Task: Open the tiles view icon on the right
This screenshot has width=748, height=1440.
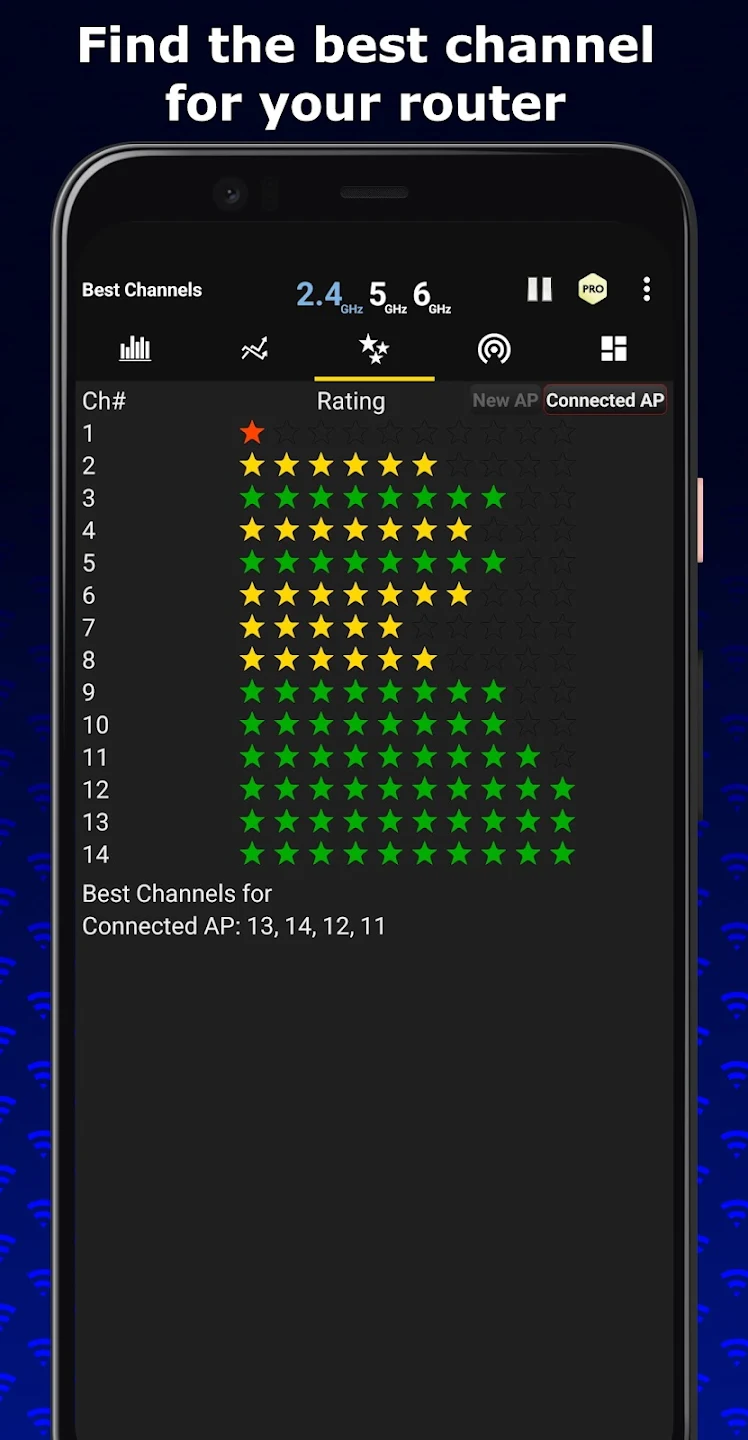Action: point(614,349)
